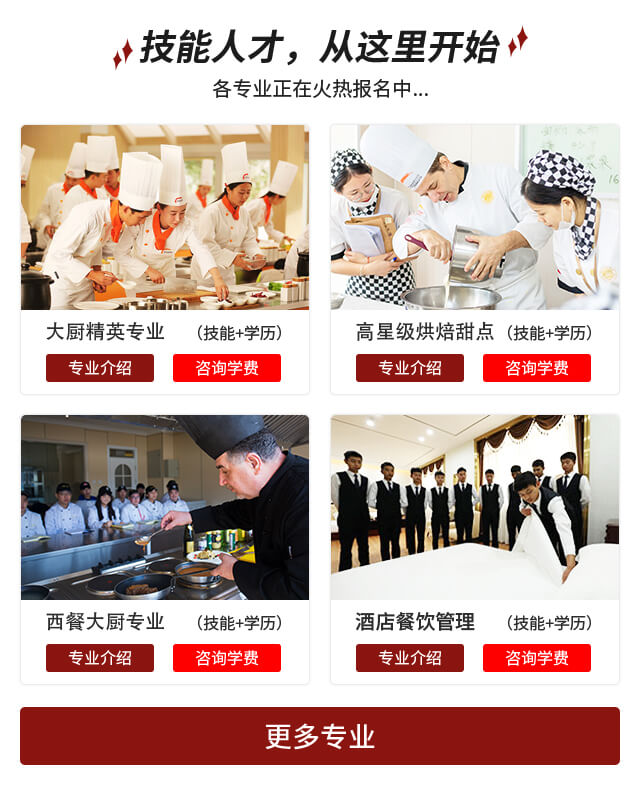Ask about tuition for 高星级烘焙甜点

(x=537, y=368)
